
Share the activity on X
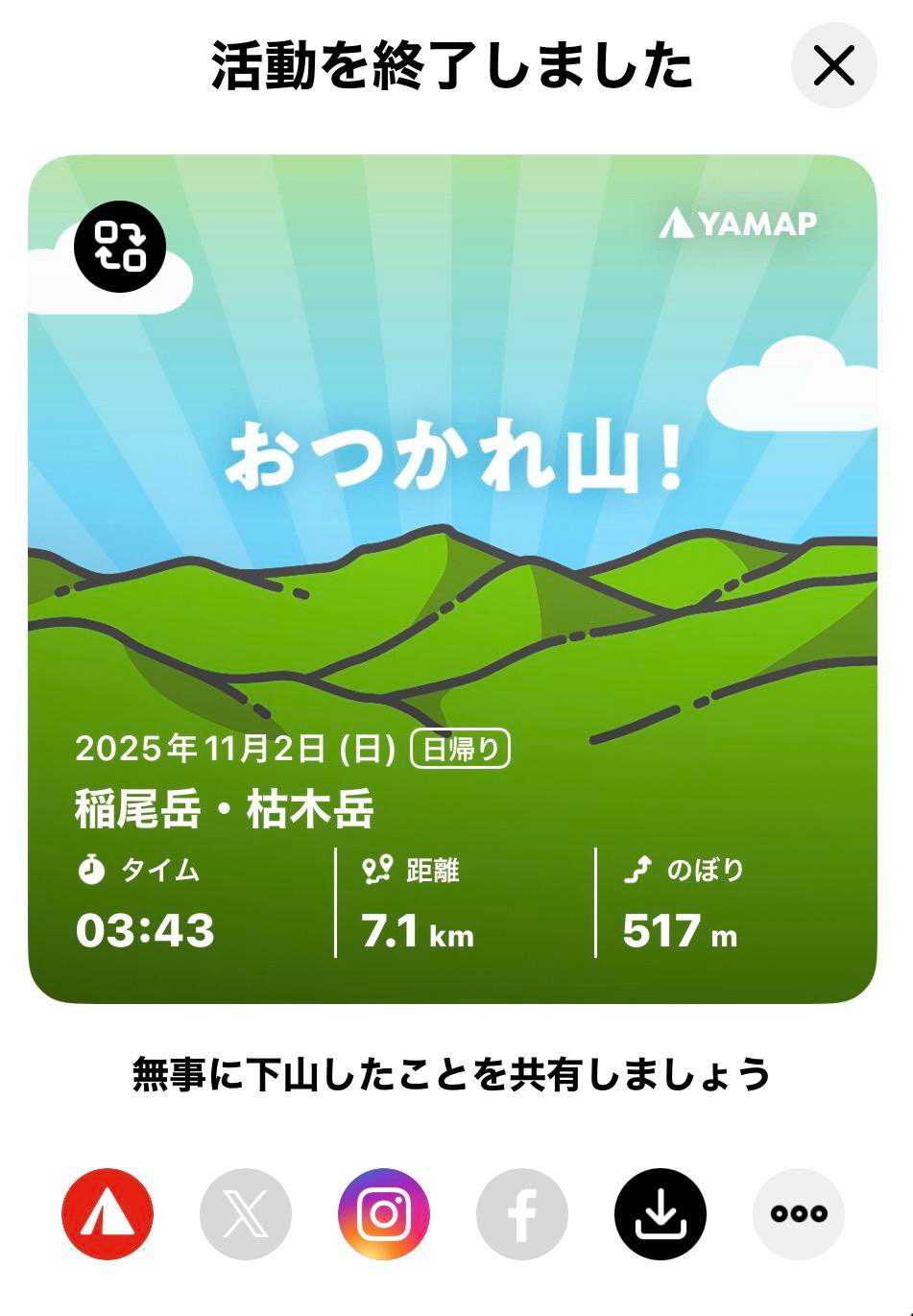point(246,1213)
